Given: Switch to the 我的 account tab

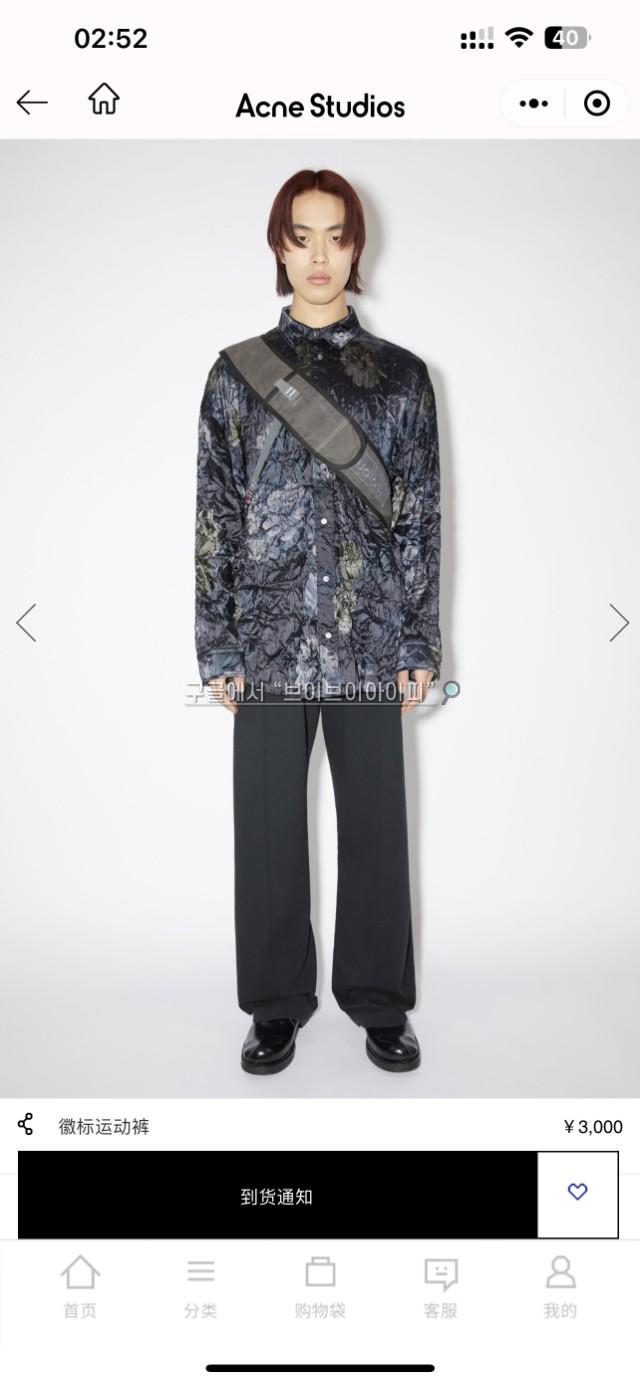Looking at the screenshot, I should tap(560, 1287).
